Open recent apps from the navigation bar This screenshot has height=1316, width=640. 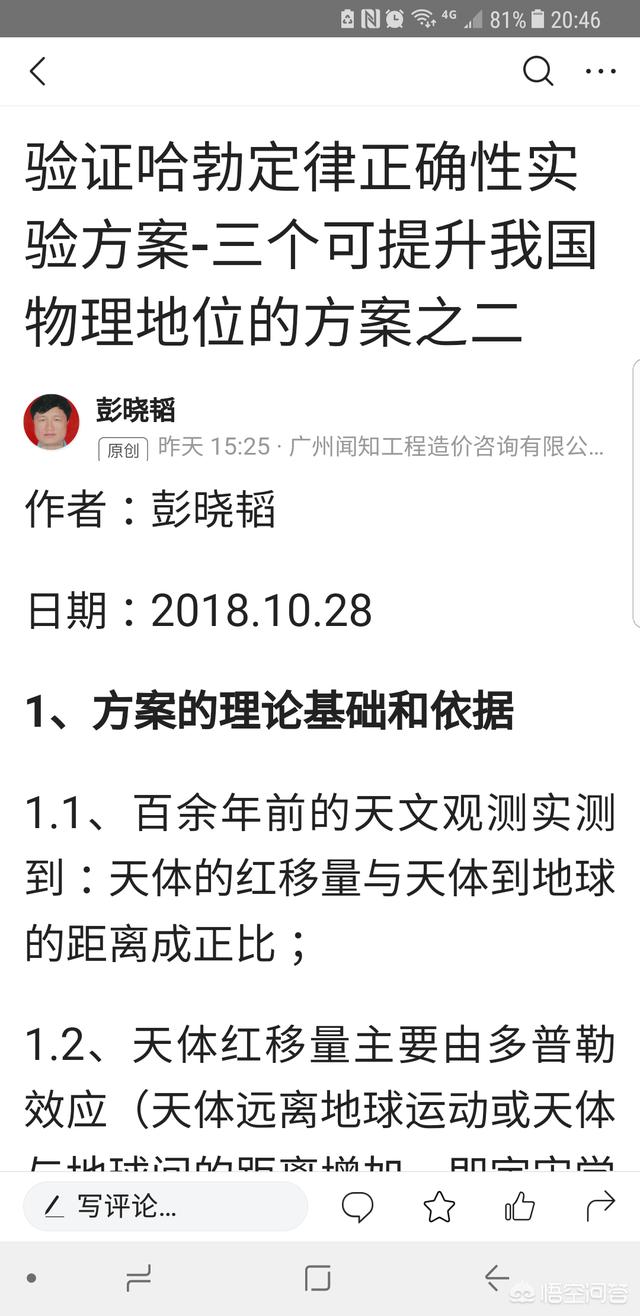pos(138,1277)
